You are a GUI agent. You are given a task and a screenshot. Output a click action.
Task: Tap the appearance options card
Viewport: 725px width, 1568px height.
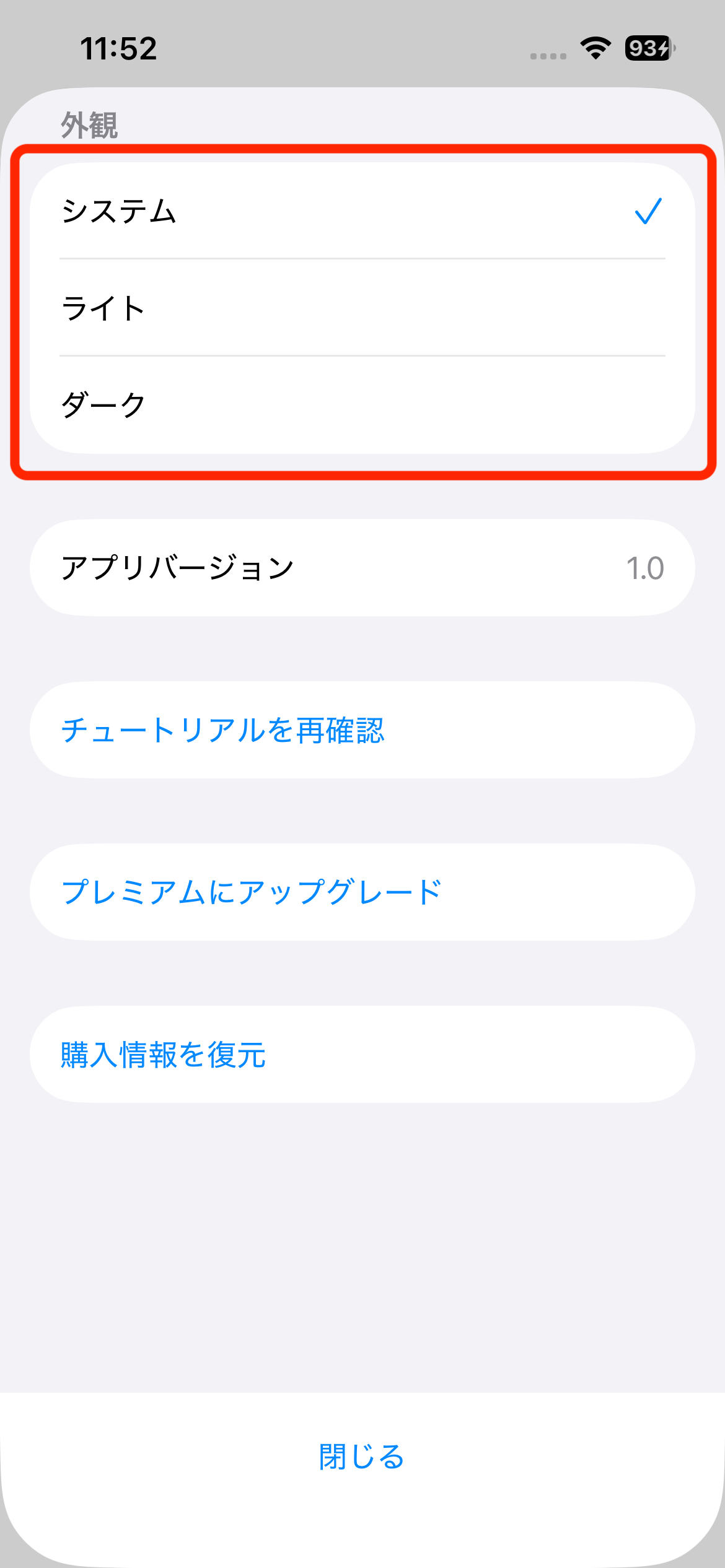point(362,308)
